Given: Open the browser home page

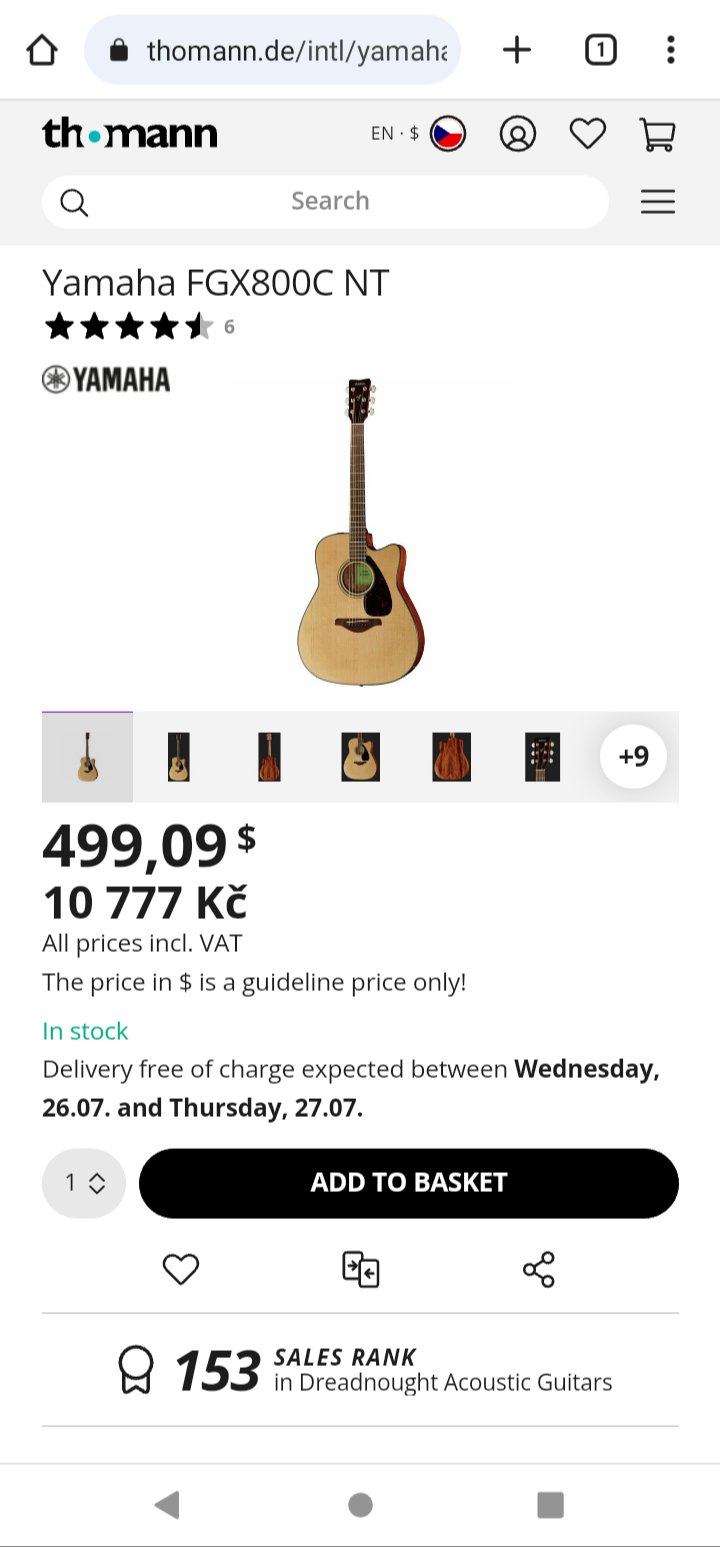Looking at the screenshot, I should point(42,50).
